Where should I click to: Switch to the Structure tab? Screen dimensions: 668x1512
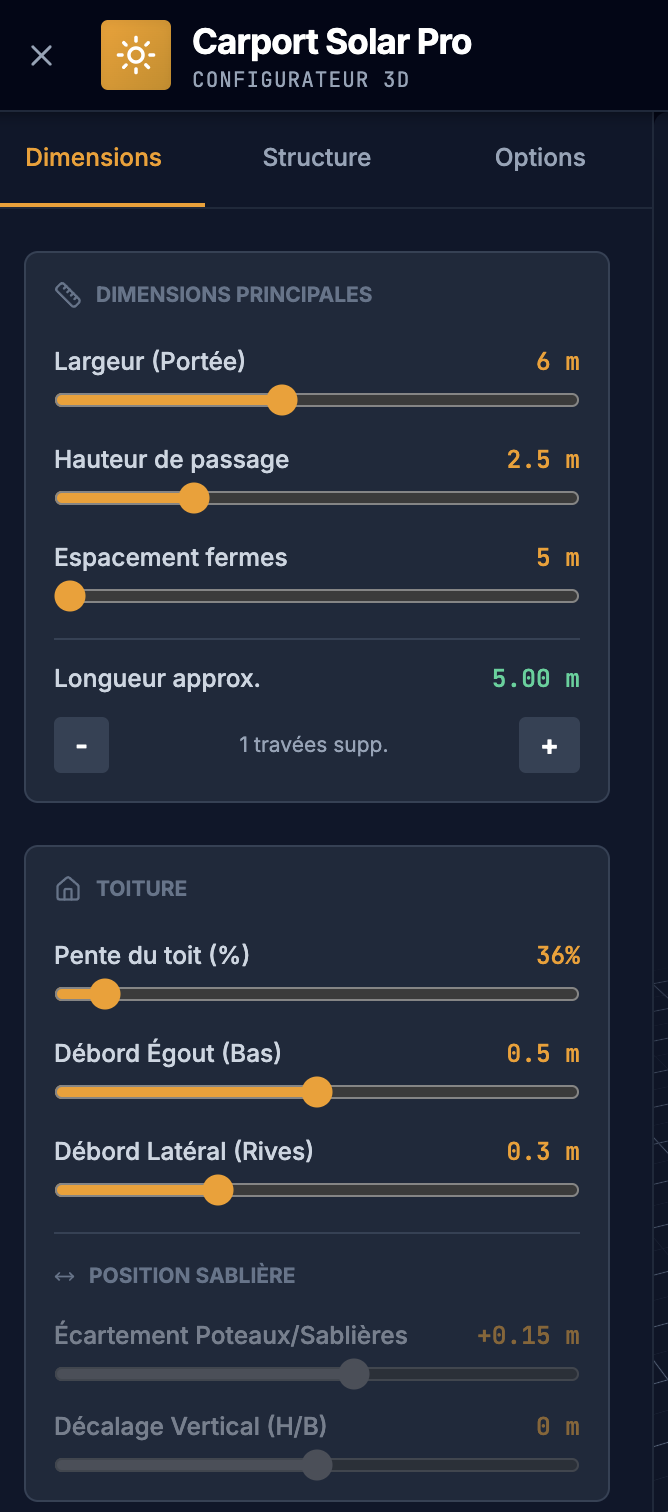pos(316,158)
